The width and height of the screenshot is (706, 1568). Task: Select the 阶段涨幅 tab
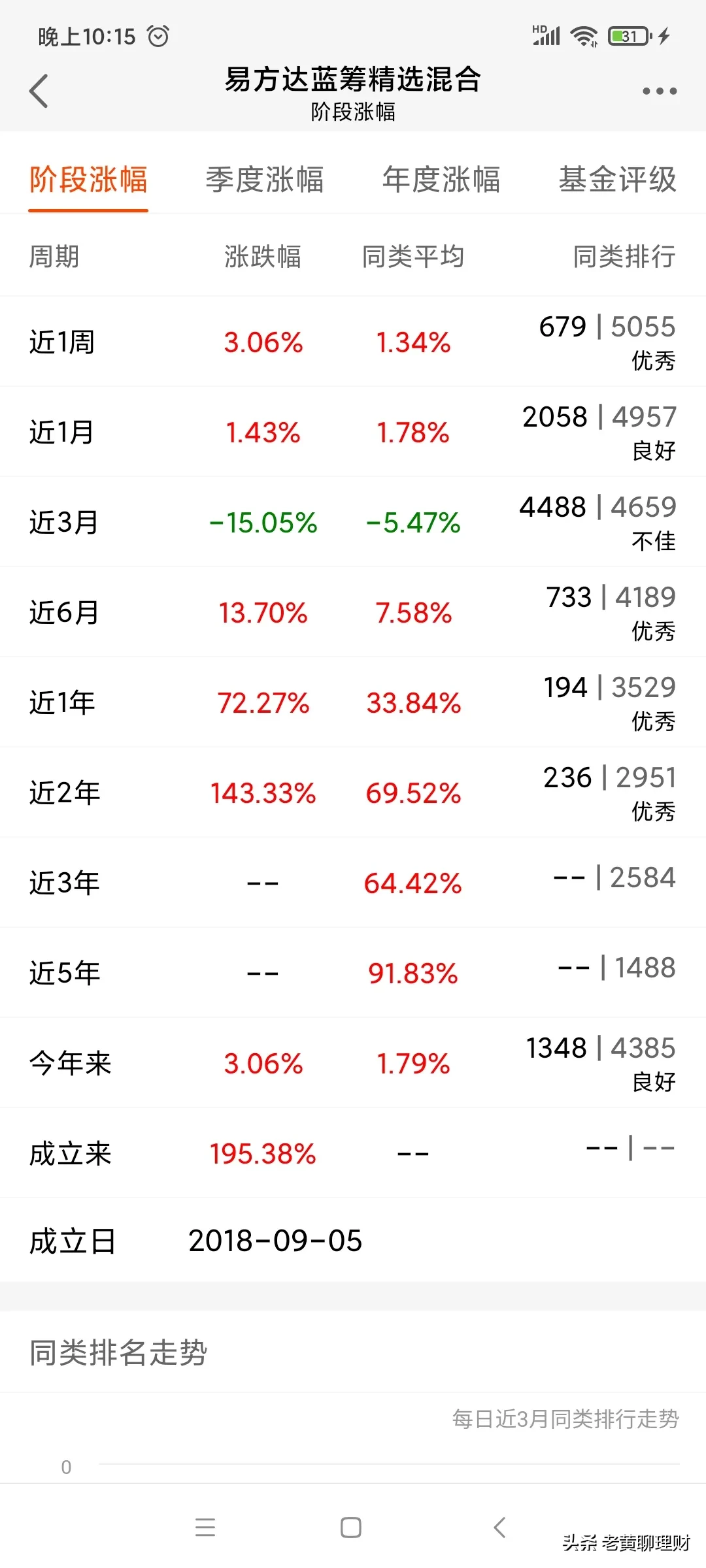point(88,180)
